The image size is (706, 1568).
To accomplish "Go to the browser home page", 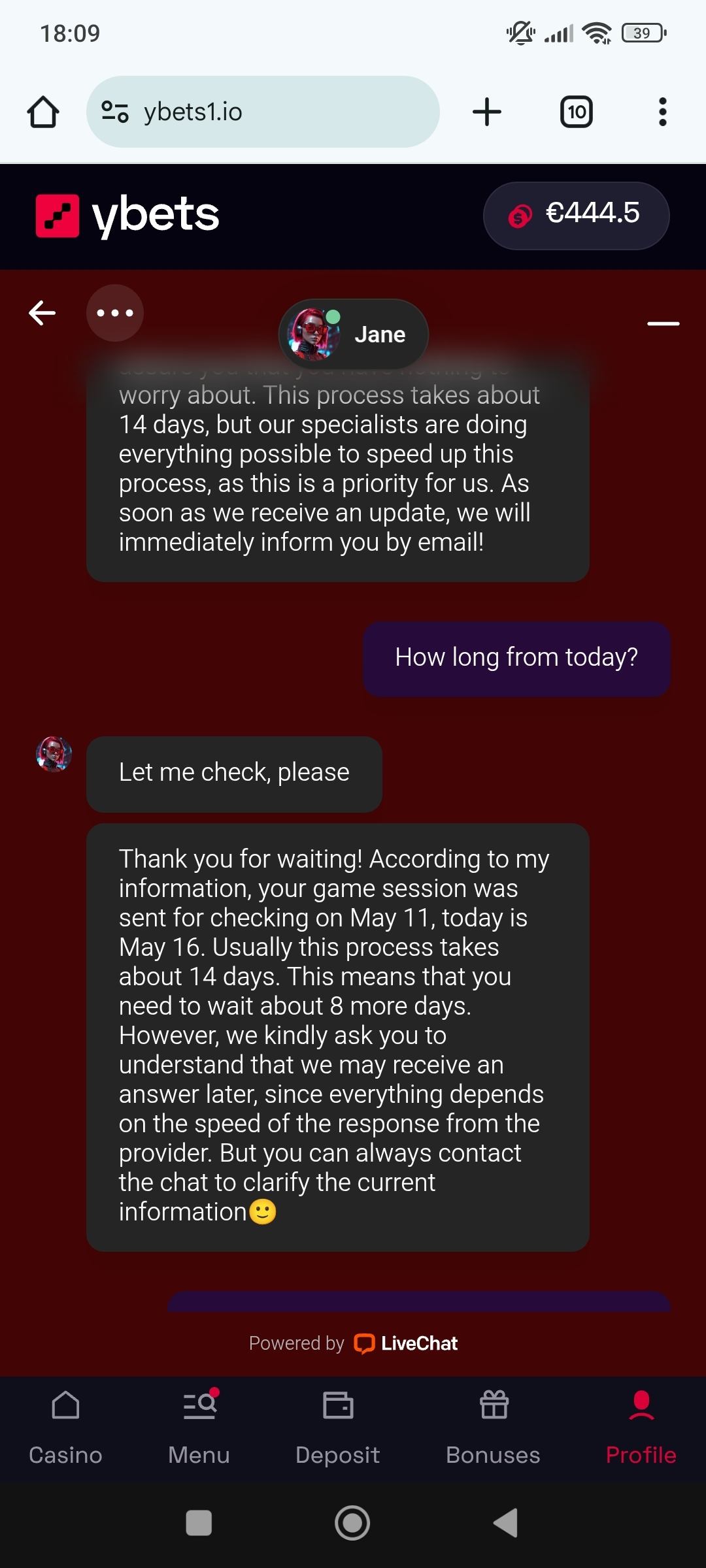I will [43, 112].
